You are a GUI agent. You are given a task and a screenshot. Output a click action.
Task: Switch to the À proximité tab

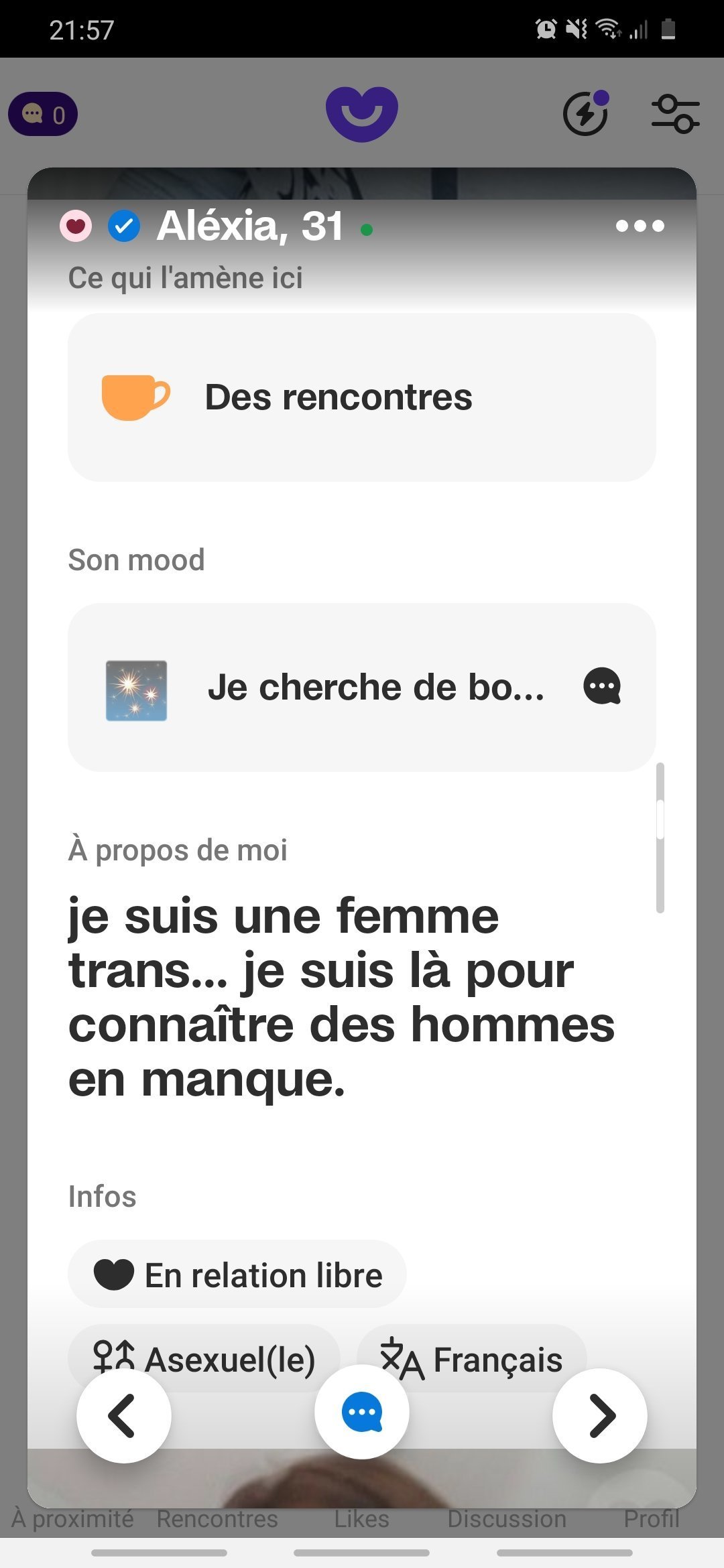[73, 1518]
